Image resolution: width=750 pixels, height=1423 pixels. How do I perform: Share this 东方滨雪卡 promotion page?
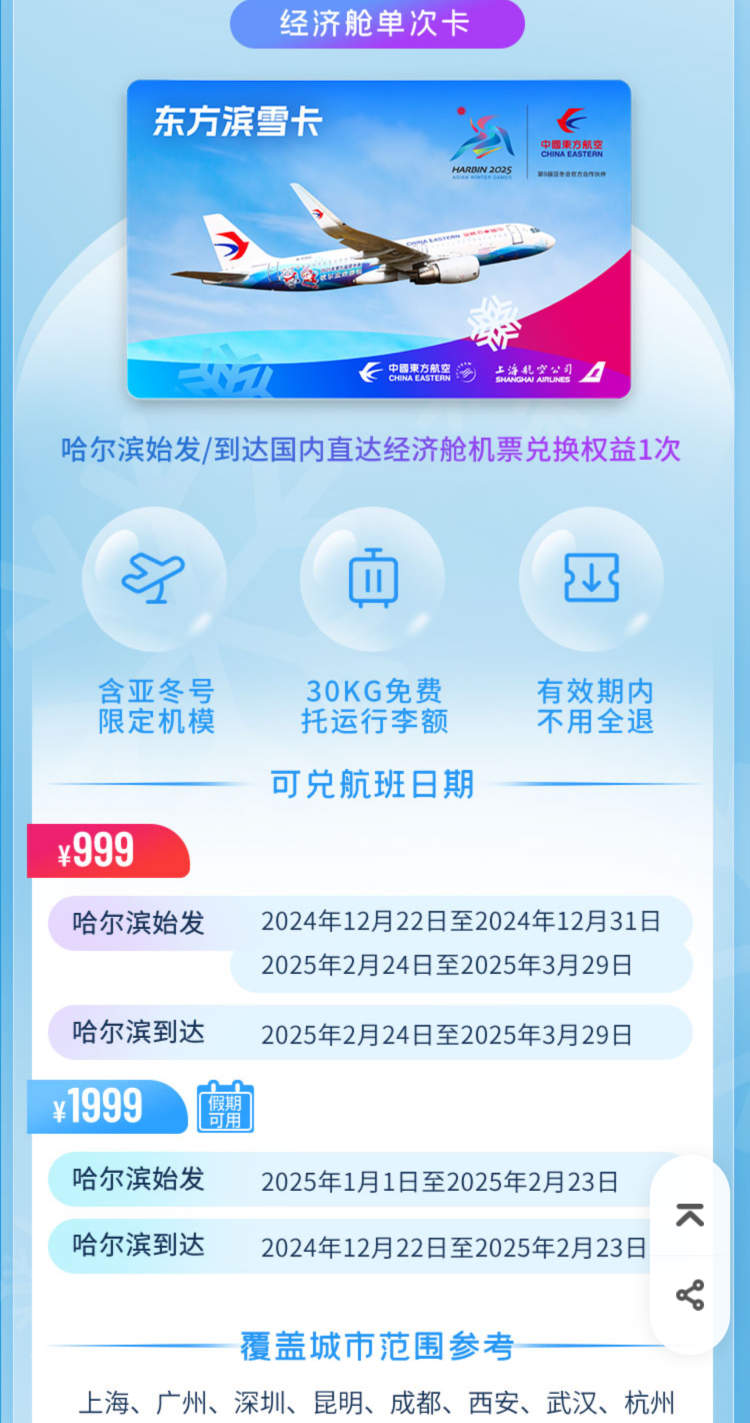point(689,1294)
